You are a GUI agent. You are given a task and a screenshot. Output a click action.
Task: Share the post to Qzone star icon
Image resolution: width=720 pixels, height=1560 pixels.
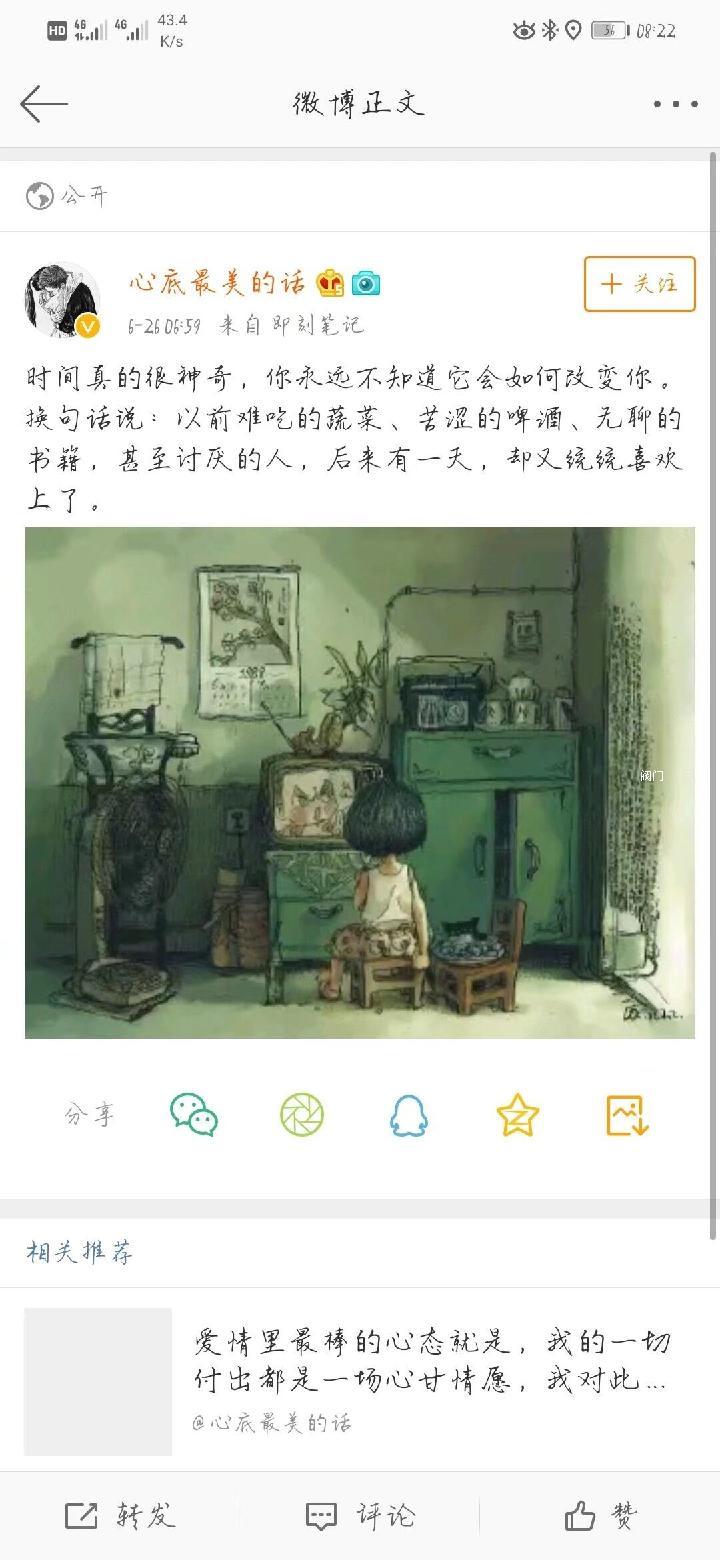tap(517, 1114)
